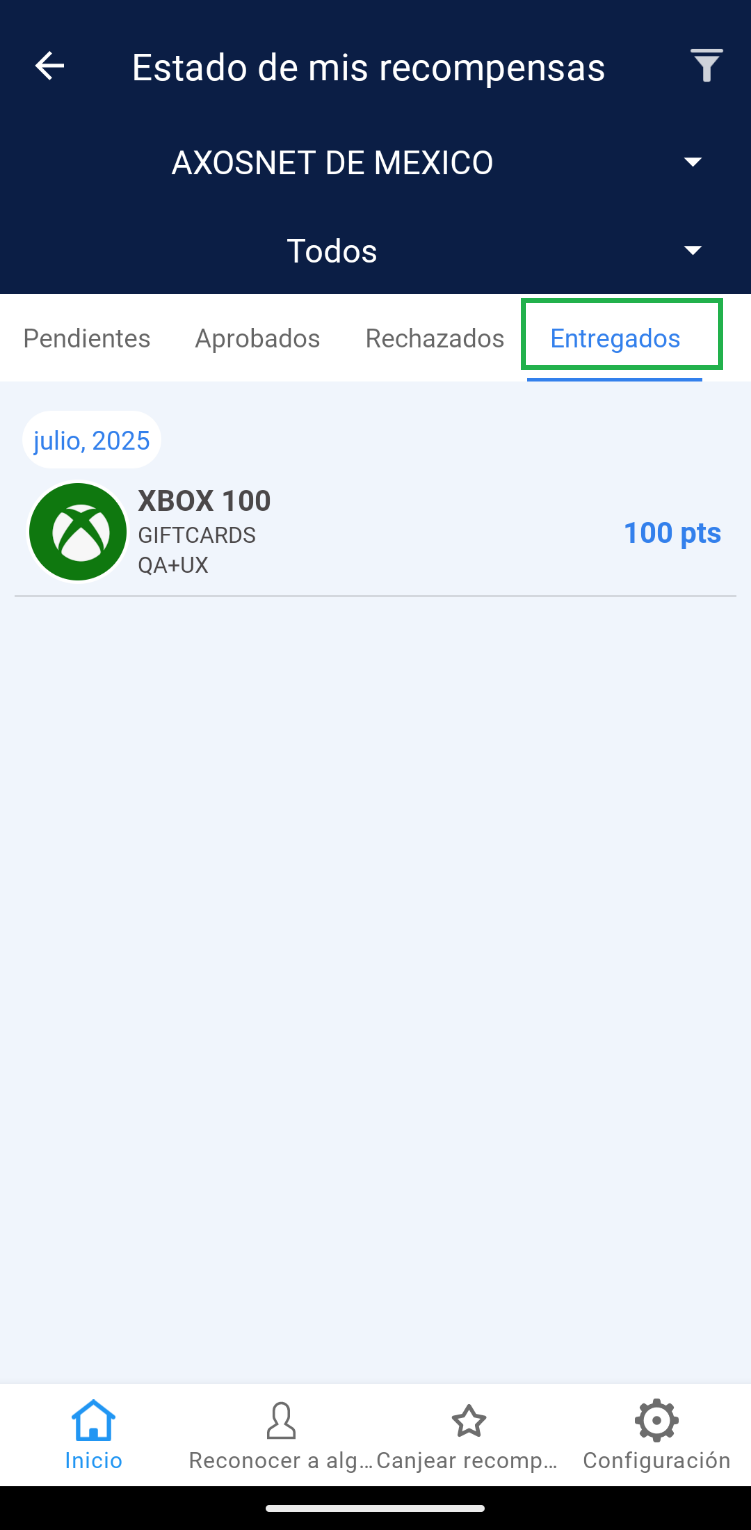The width and height of the screenshot is (751, 1530).
Task: Select the Entregados tab
Action: coord(615,338)
